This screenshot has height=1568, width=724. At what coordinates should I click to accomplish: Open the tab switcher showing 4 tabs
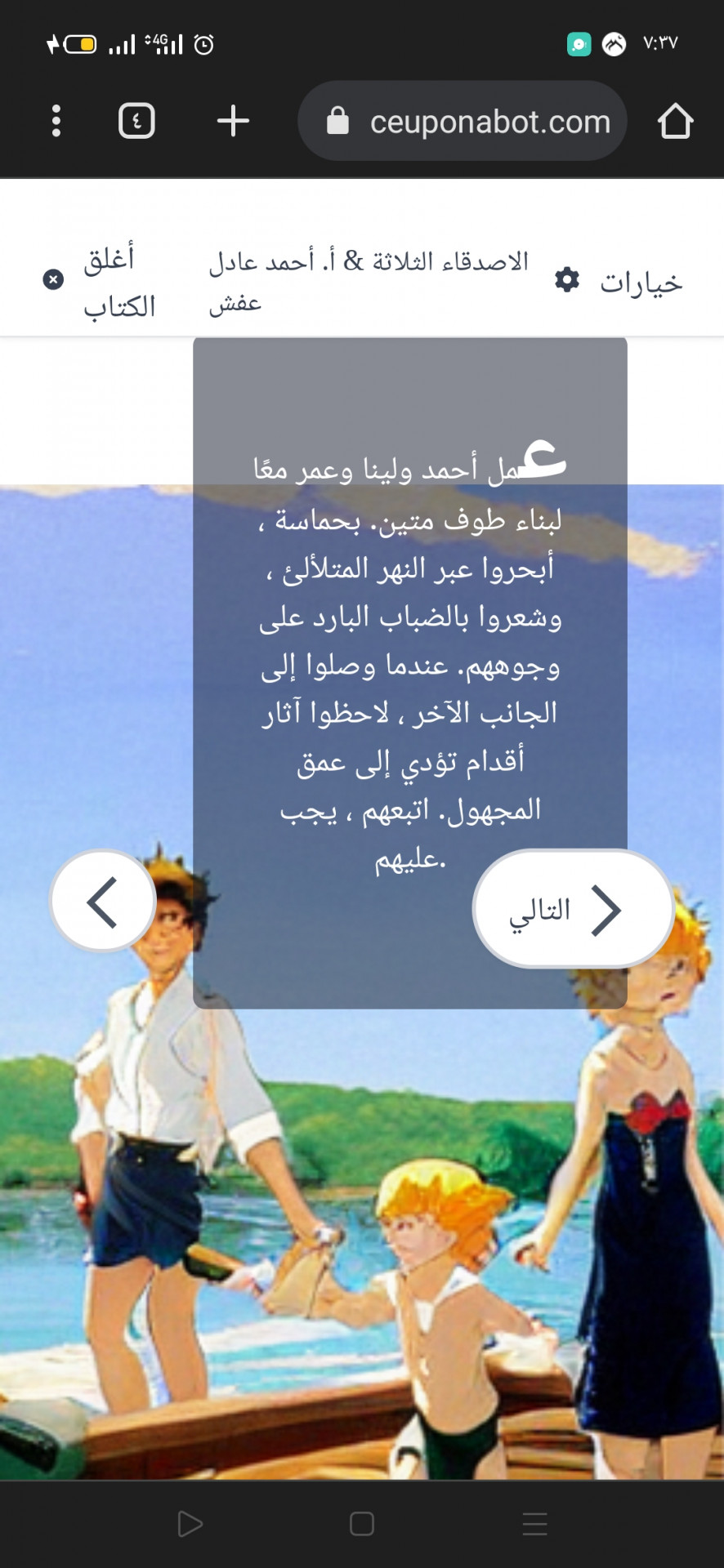click(136, 121)
